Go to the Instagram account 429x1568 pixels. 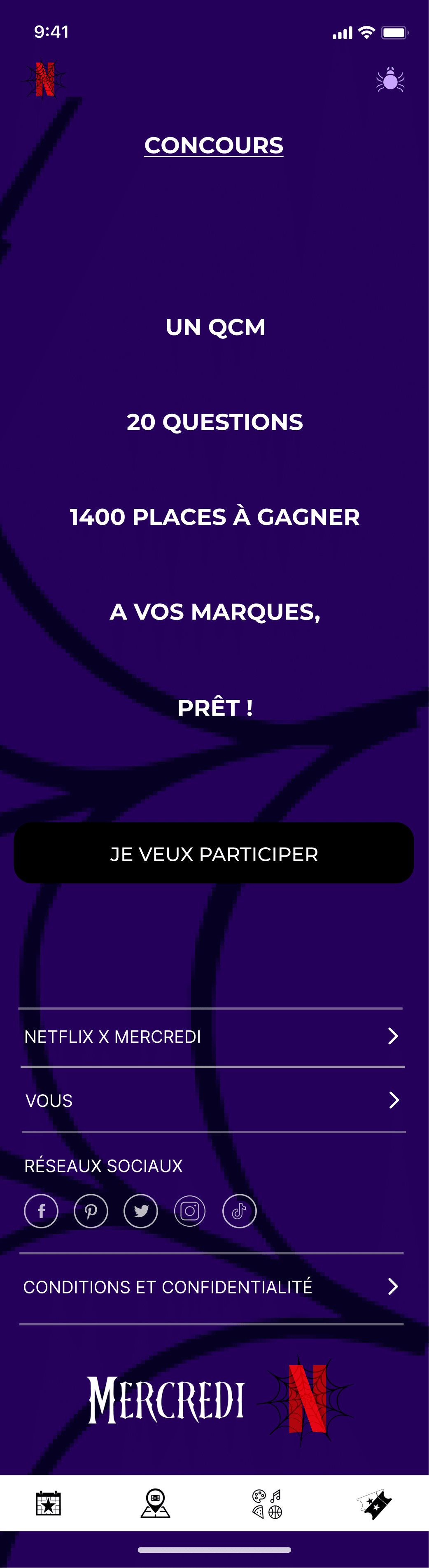[190, 1211]
